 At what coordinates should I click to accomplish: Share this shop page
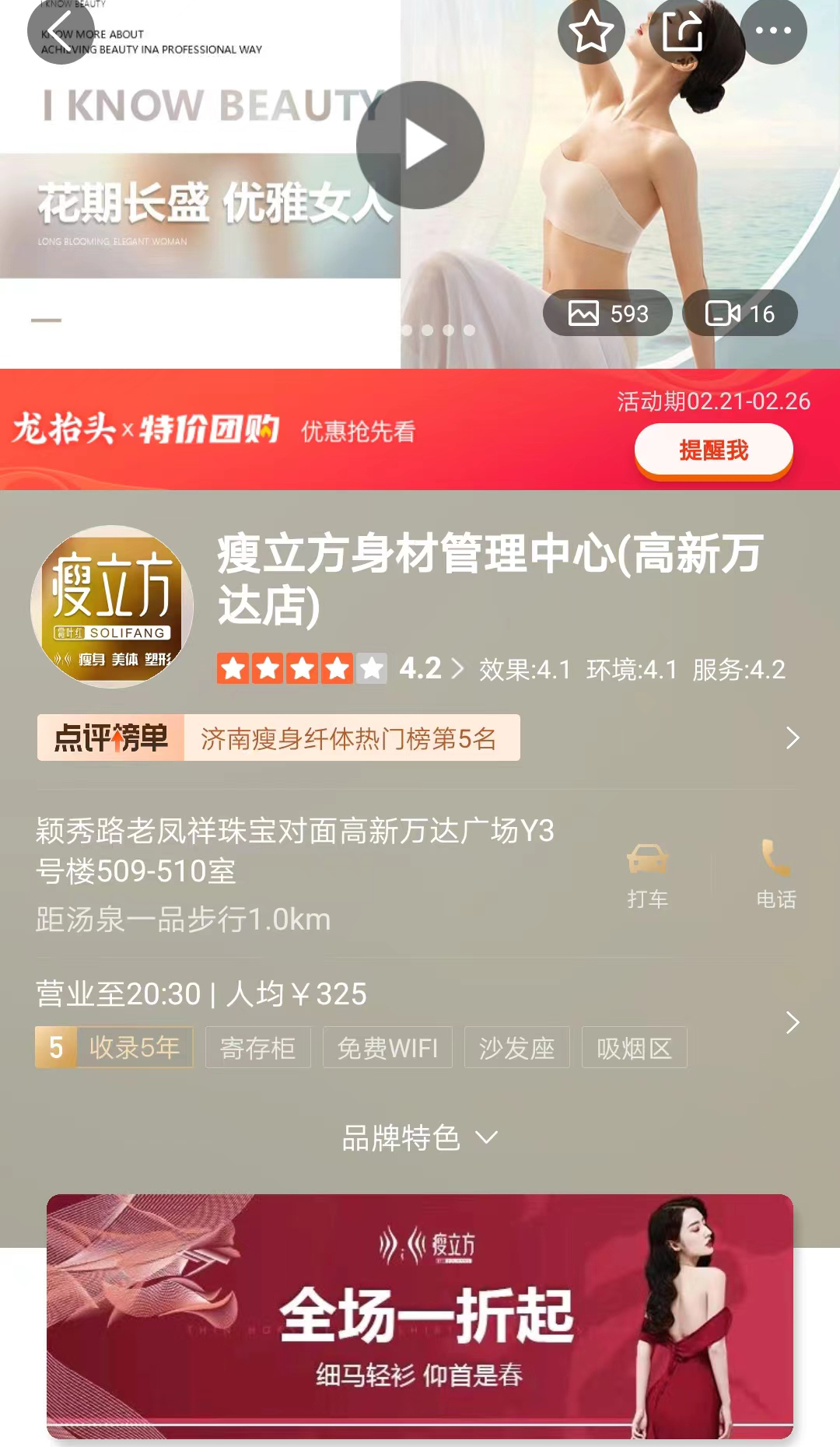682,31
